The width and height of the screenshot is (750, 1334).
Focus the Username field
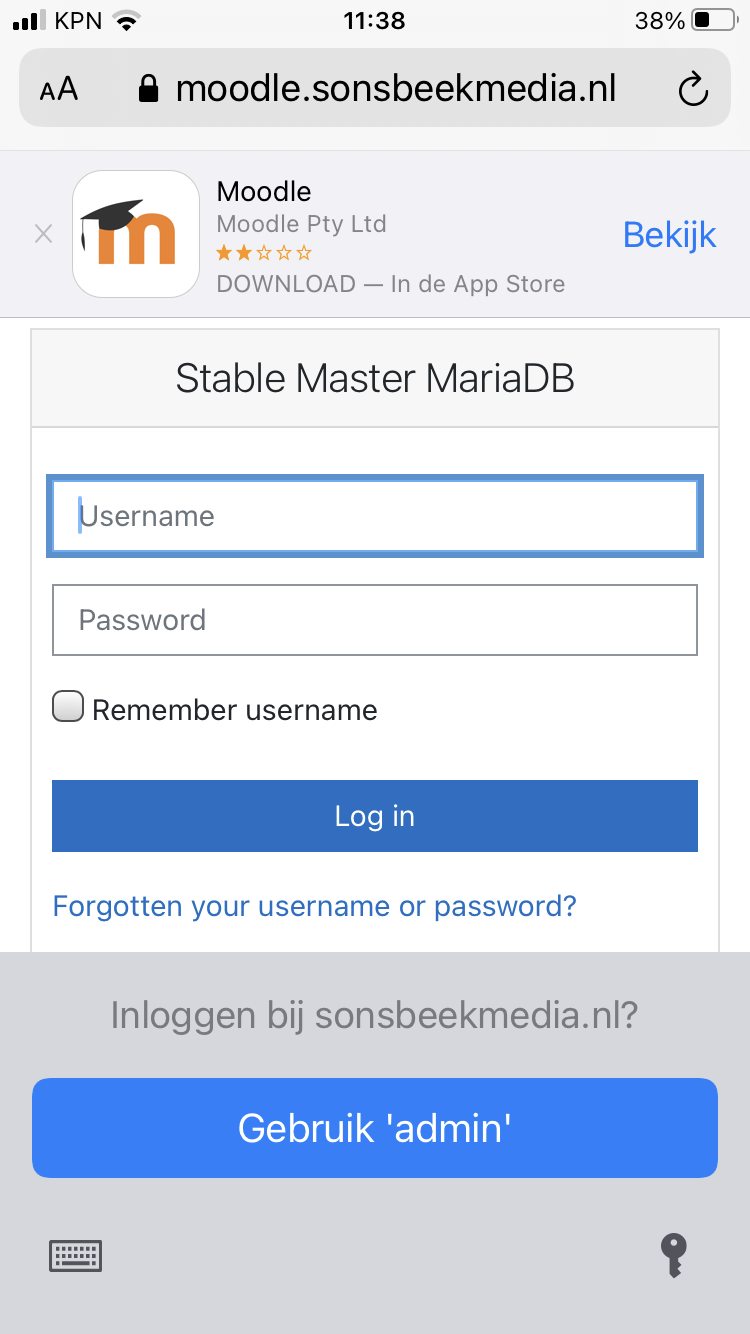pyautogui.click(x=375, y=516)
